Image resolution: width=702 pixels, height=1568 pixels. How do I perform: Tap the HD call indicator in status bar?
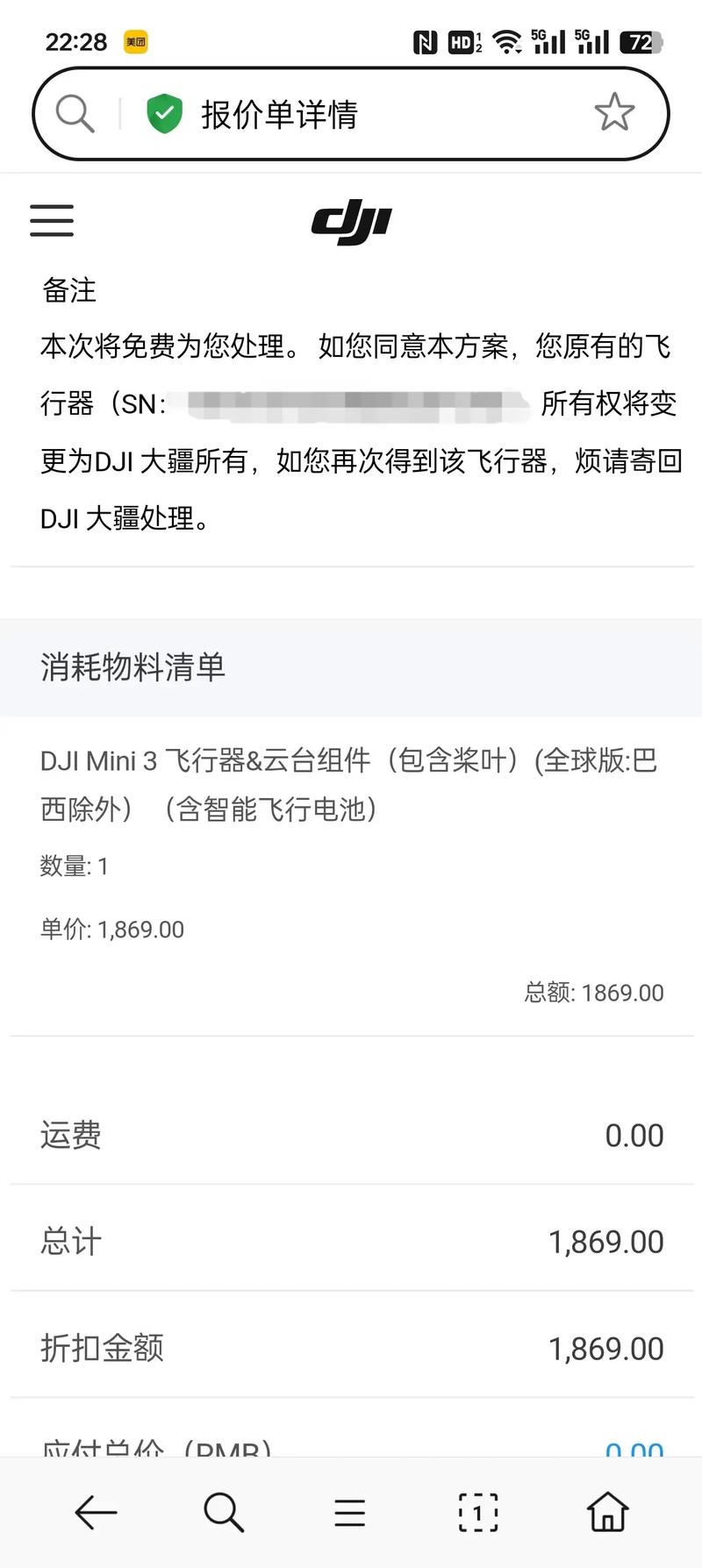click(x=462, y=40)
